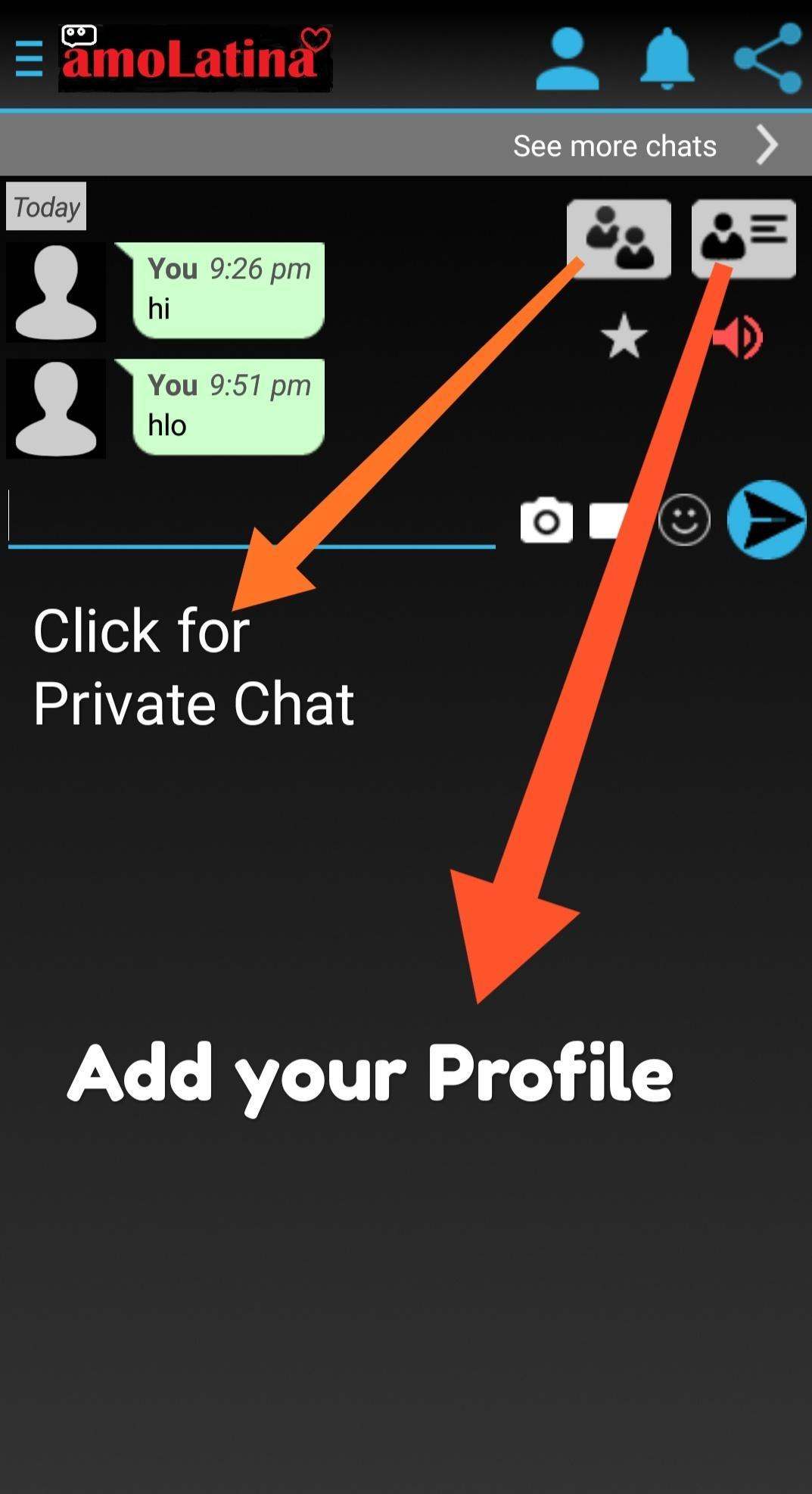The width and height of the screenshot is (812, 1494).
Task: Send the message with the arrow button
Action: (766, 520)
